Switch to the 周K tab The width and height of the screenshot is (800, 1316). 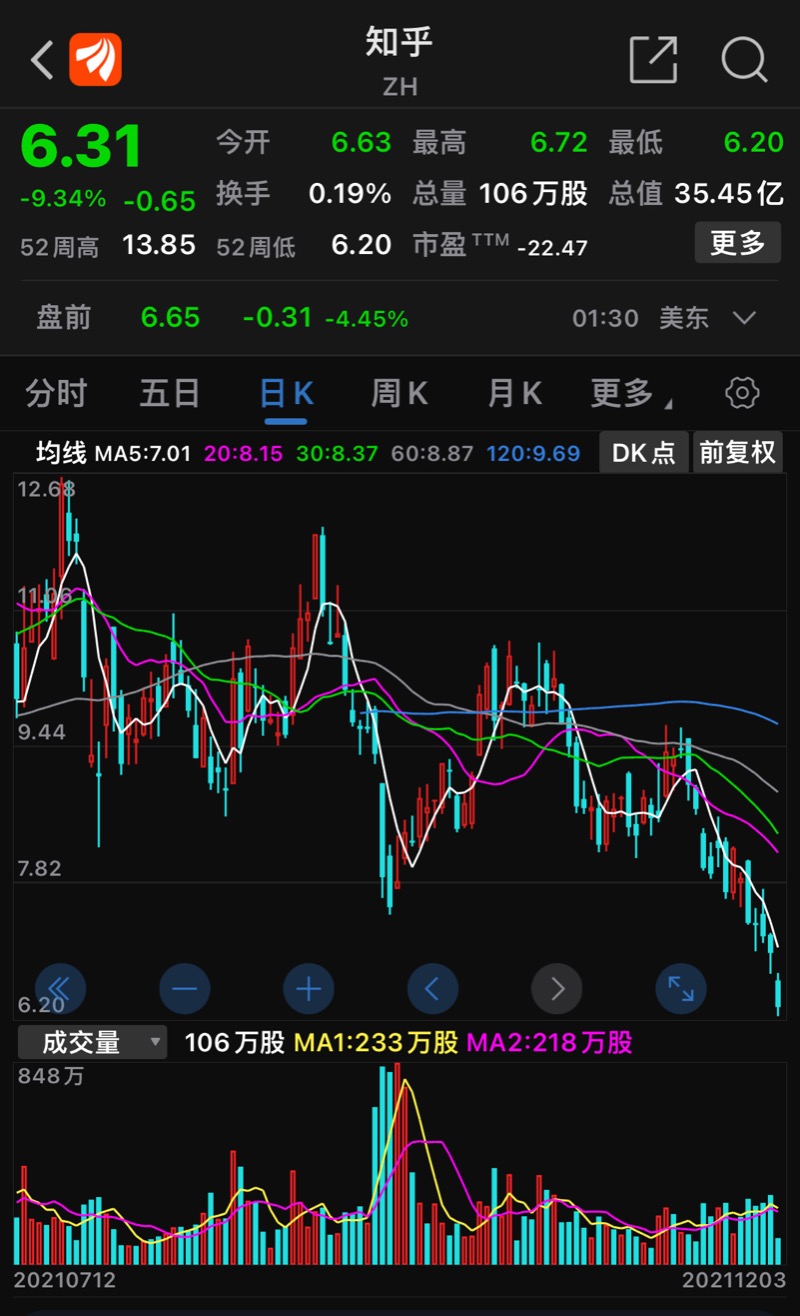coord(399,393)
